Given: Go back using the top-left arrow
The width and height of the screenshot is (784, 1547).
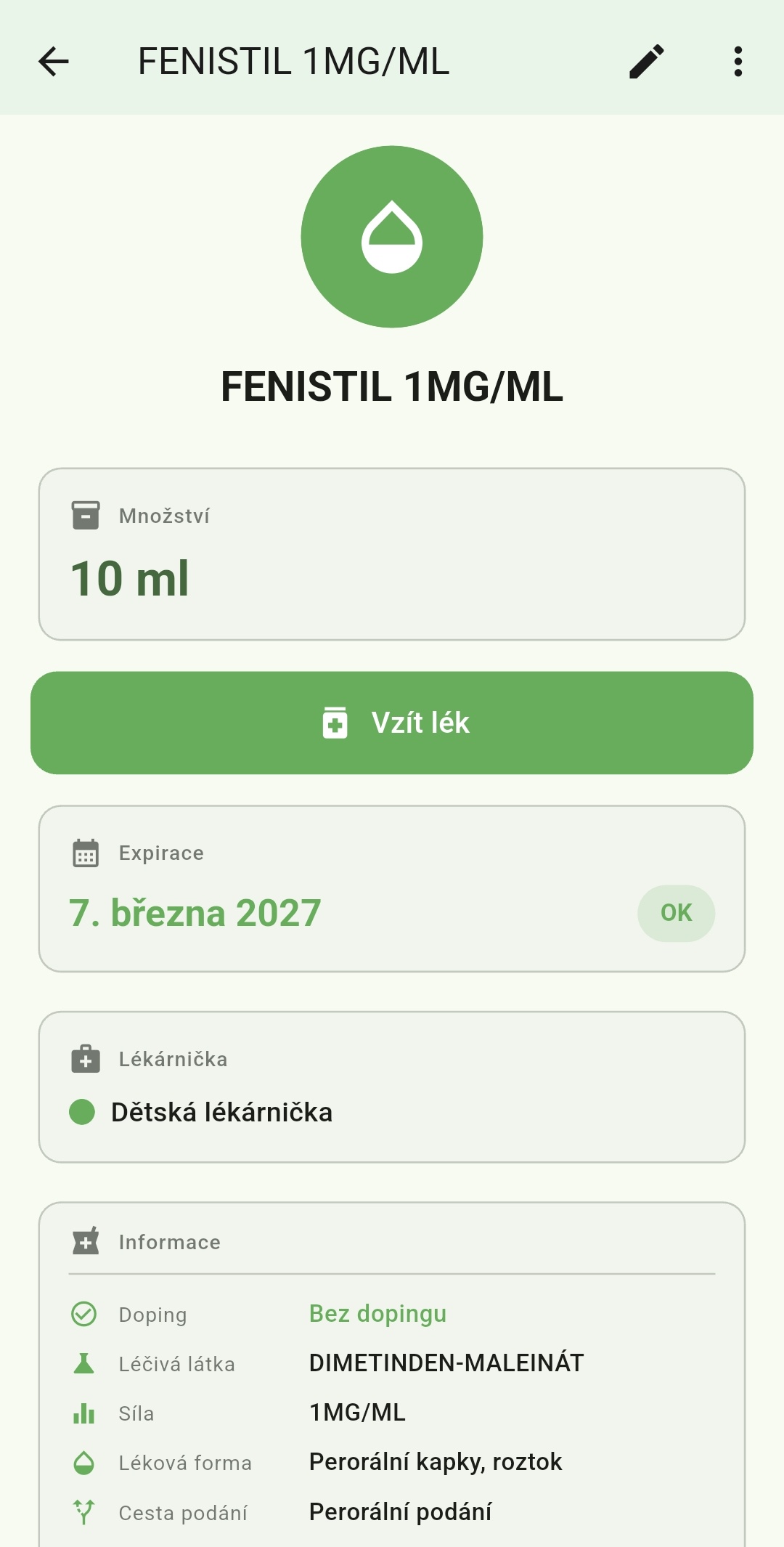Looking at the screenshot, I should (x=54, y=62).
